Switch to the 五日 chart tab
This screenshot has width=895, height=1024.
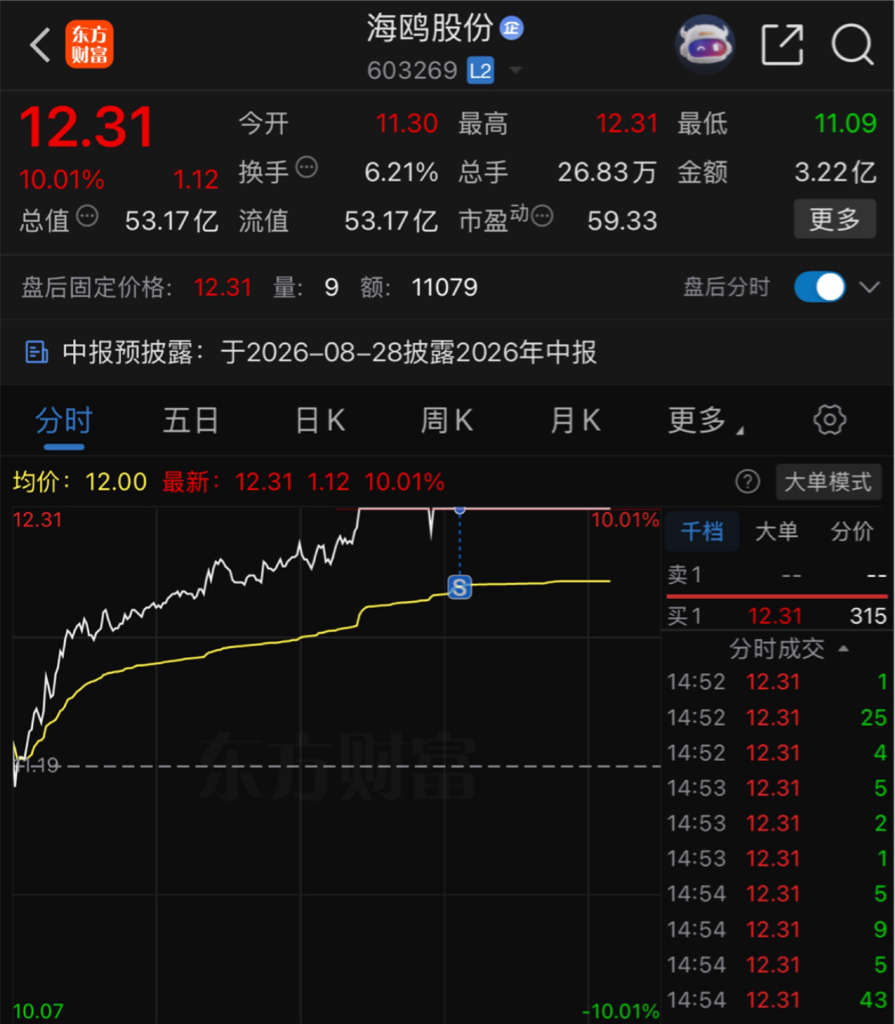click(190, 421)
